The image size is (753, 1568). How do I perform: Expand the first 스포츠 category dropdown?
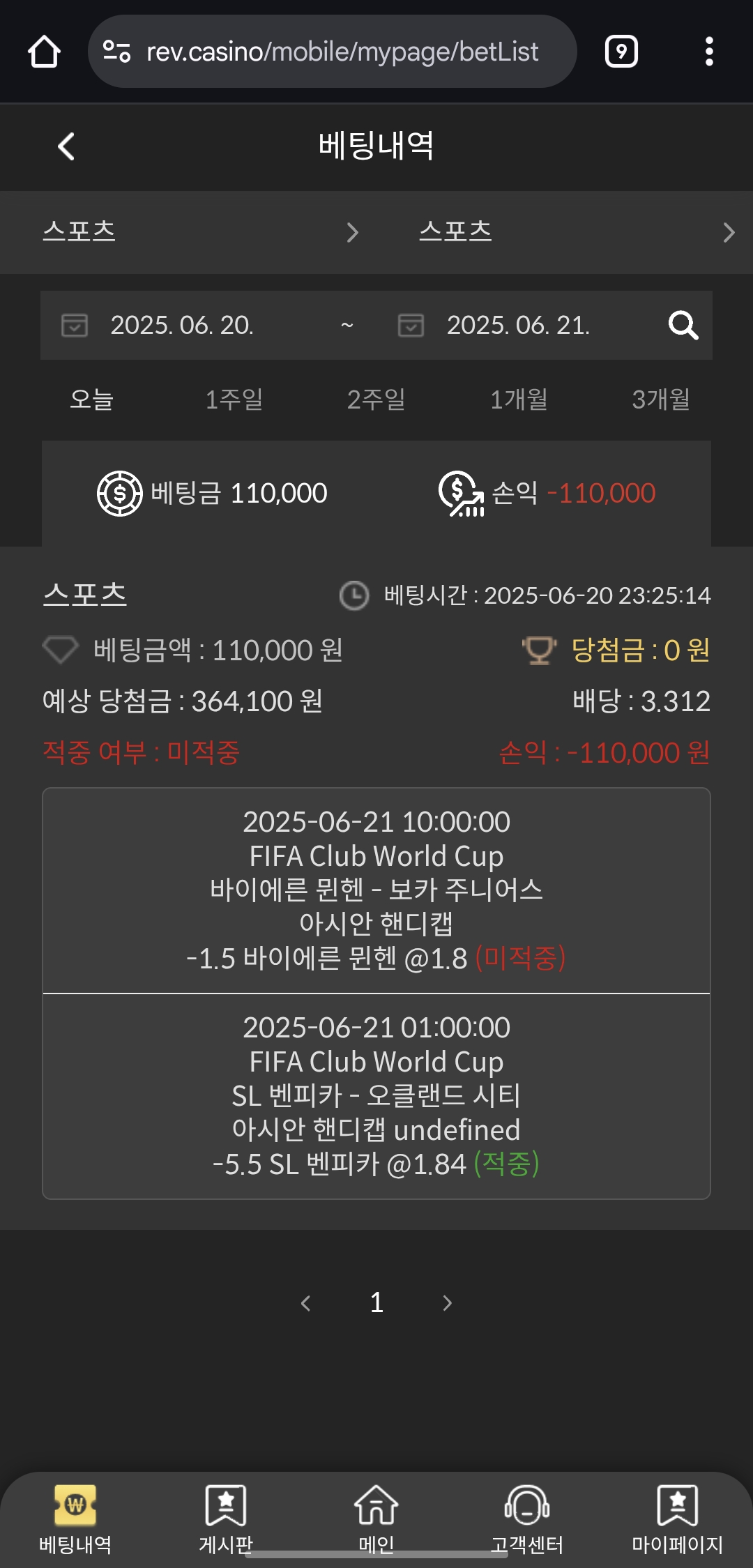click(201, 231)
